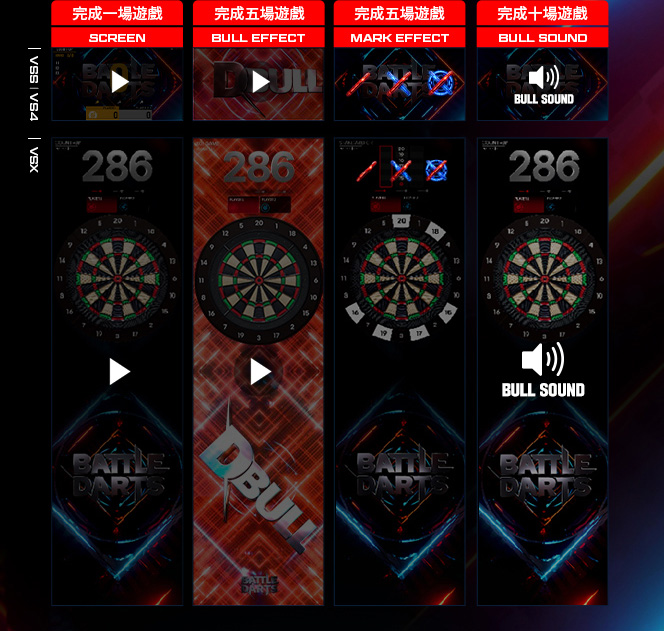Play the small BULL SOUND audio sample
This screenshot has height=631, width=664.
(543, 78)
